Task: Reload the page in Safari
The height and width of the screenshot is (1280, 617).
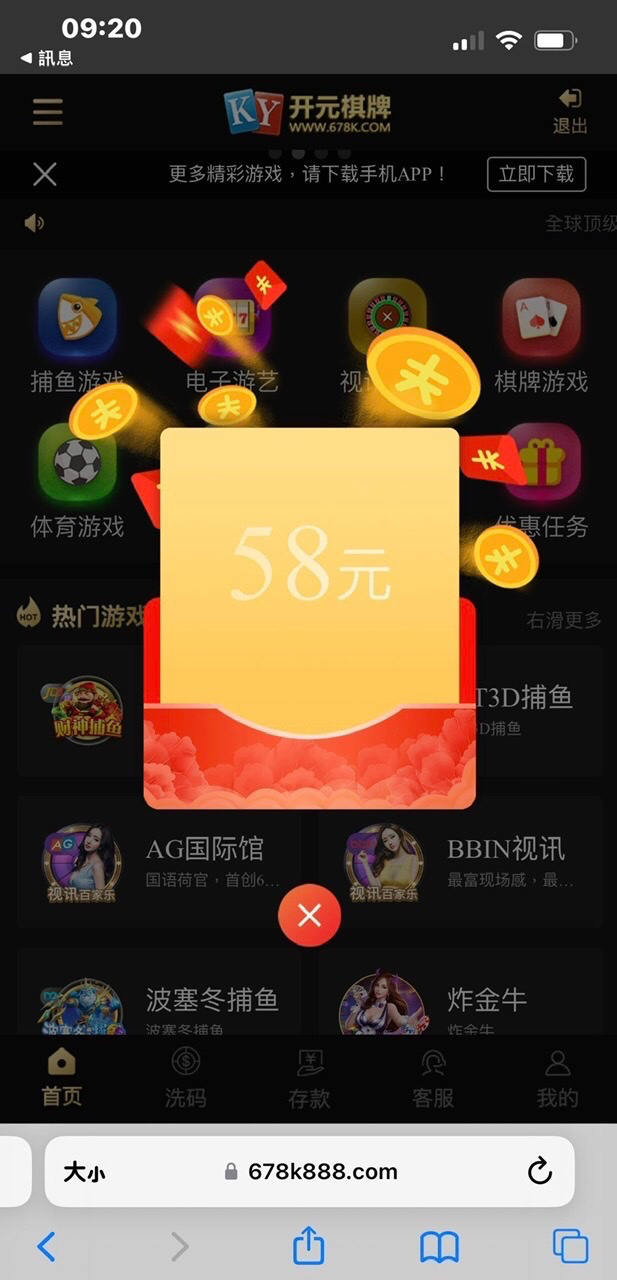Action: (x=539, y=1171)
